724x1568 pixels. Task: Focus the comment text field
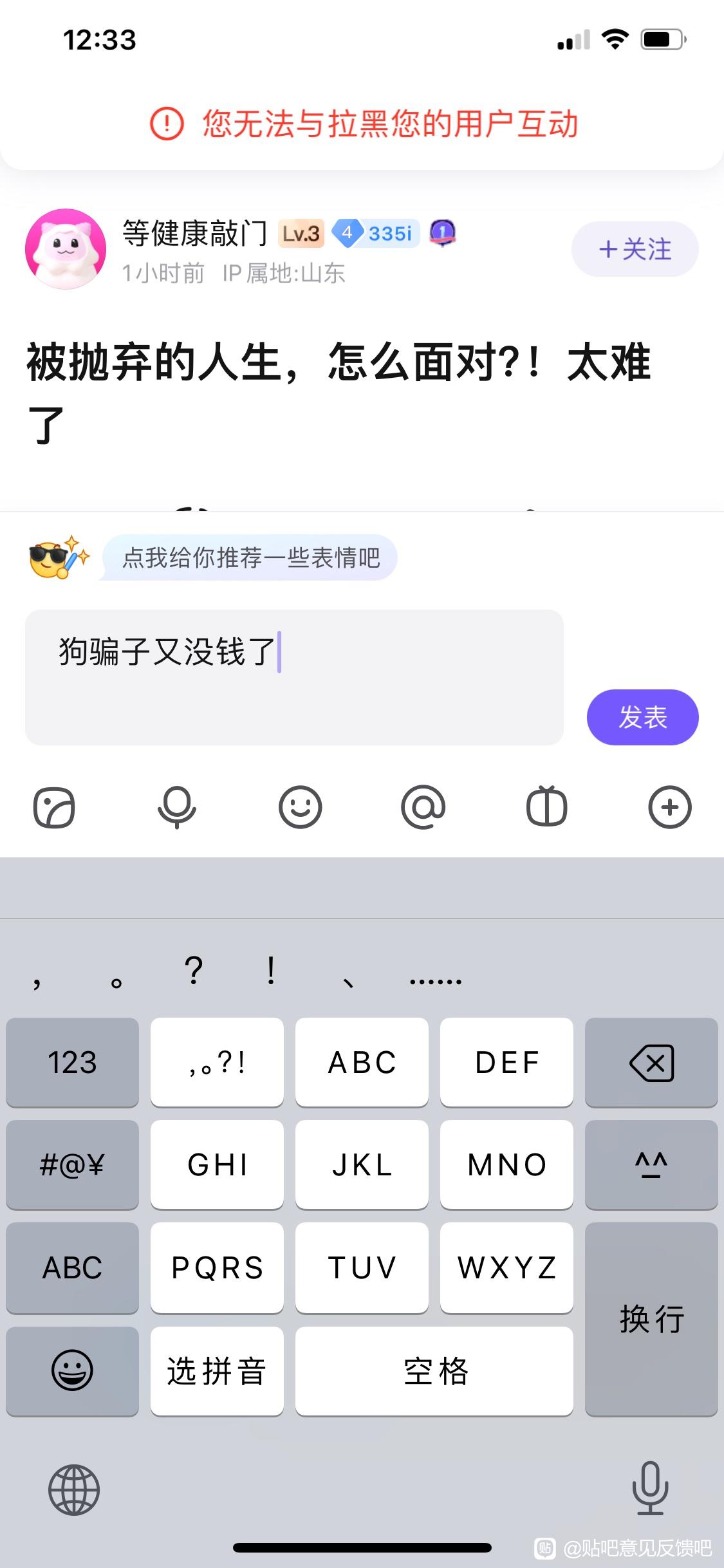point(294,677)
